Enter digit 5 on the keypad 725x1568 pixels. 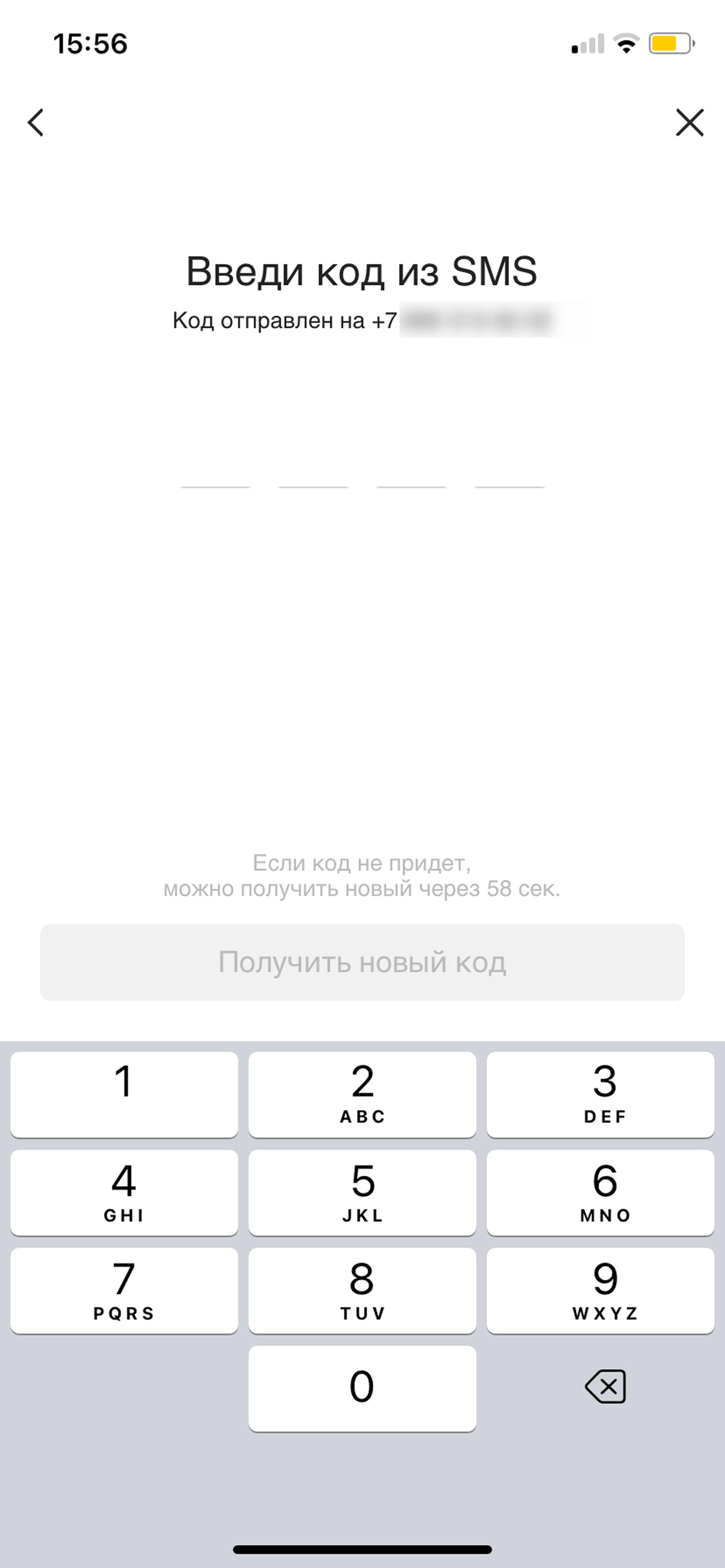point(362,1192)
